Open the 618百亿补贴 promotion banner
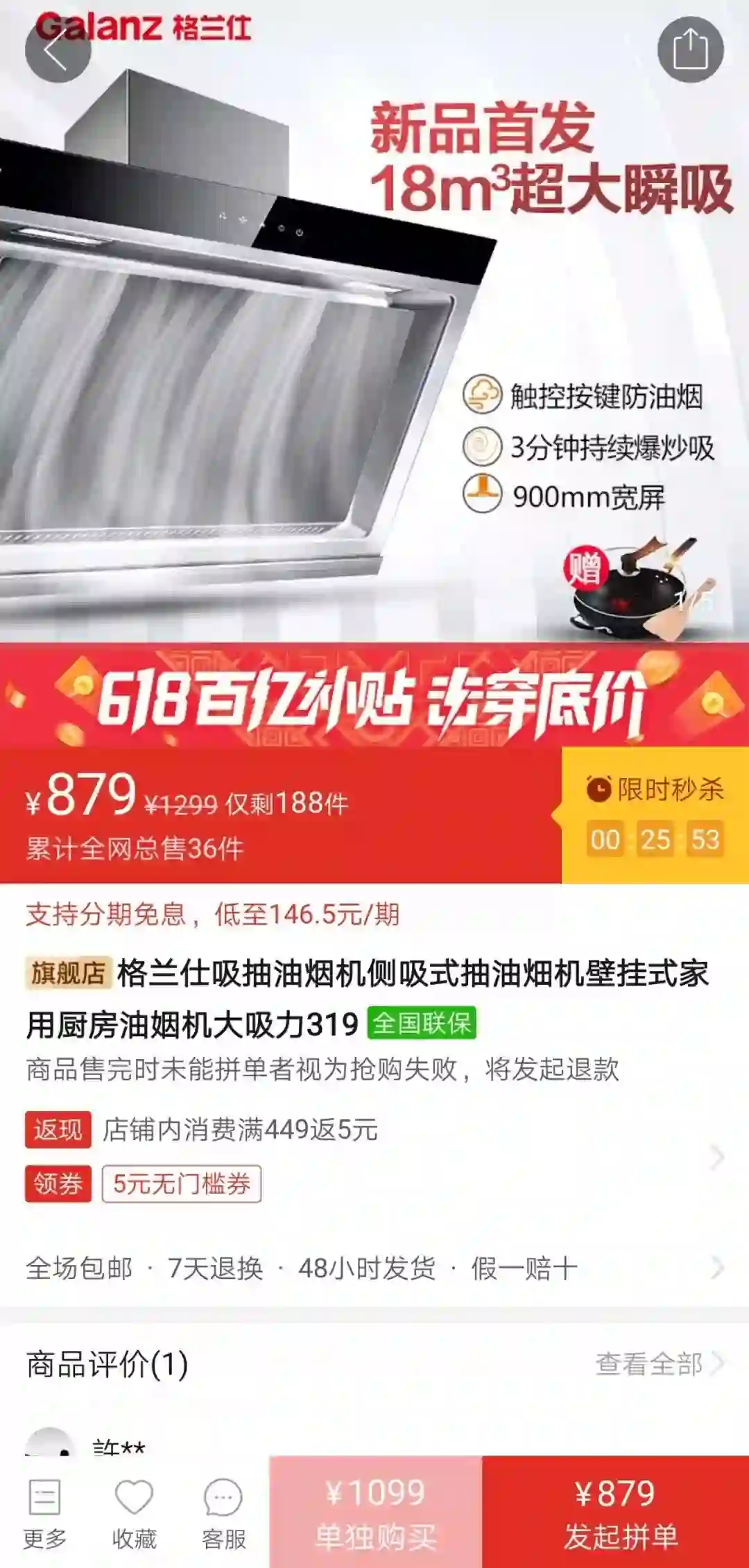Viewport: 749px width, 1568px height. click(x=374, y=695)
